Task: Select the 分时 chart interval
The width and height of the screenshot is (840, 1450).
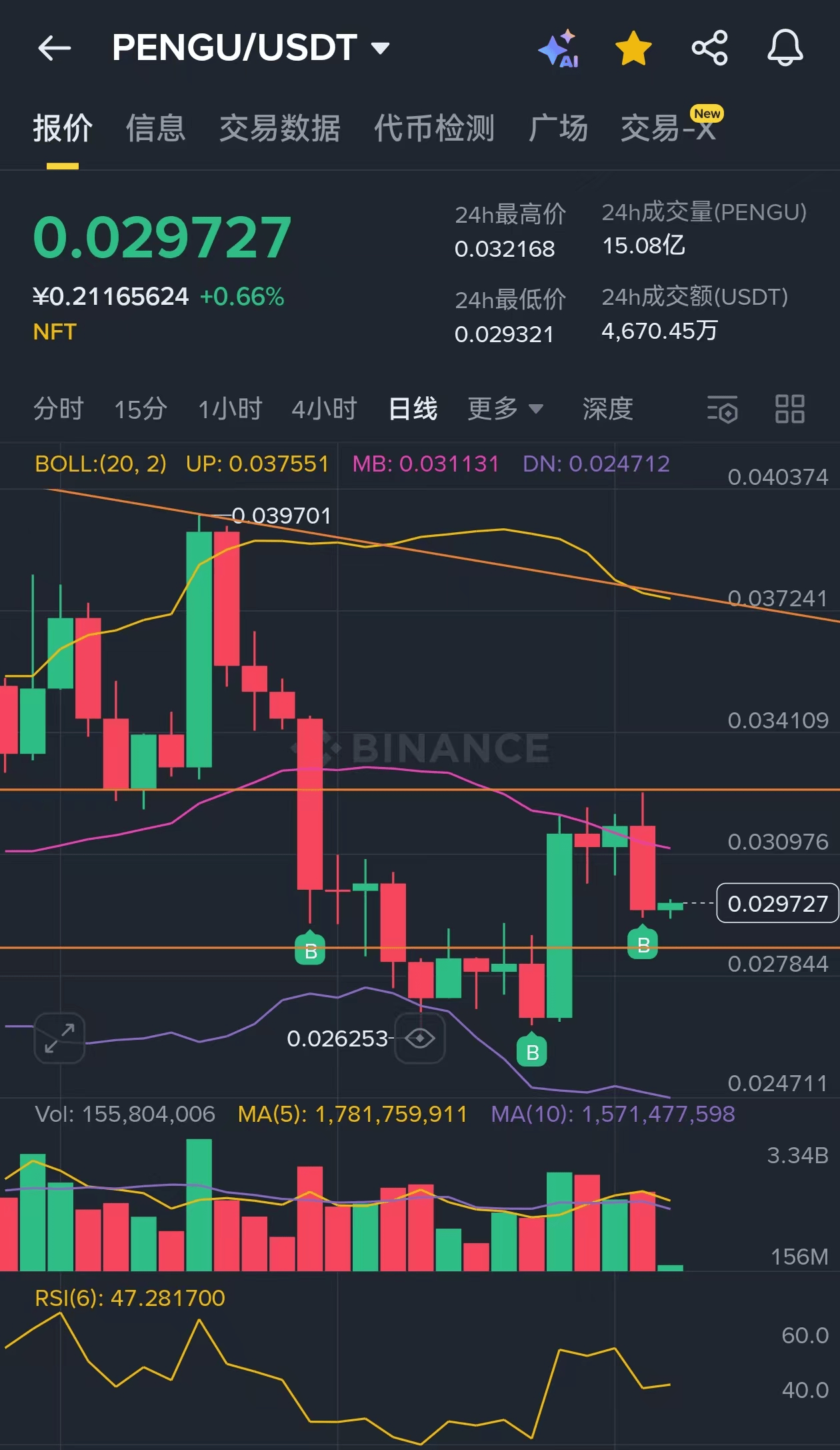Action: [59, 409]
